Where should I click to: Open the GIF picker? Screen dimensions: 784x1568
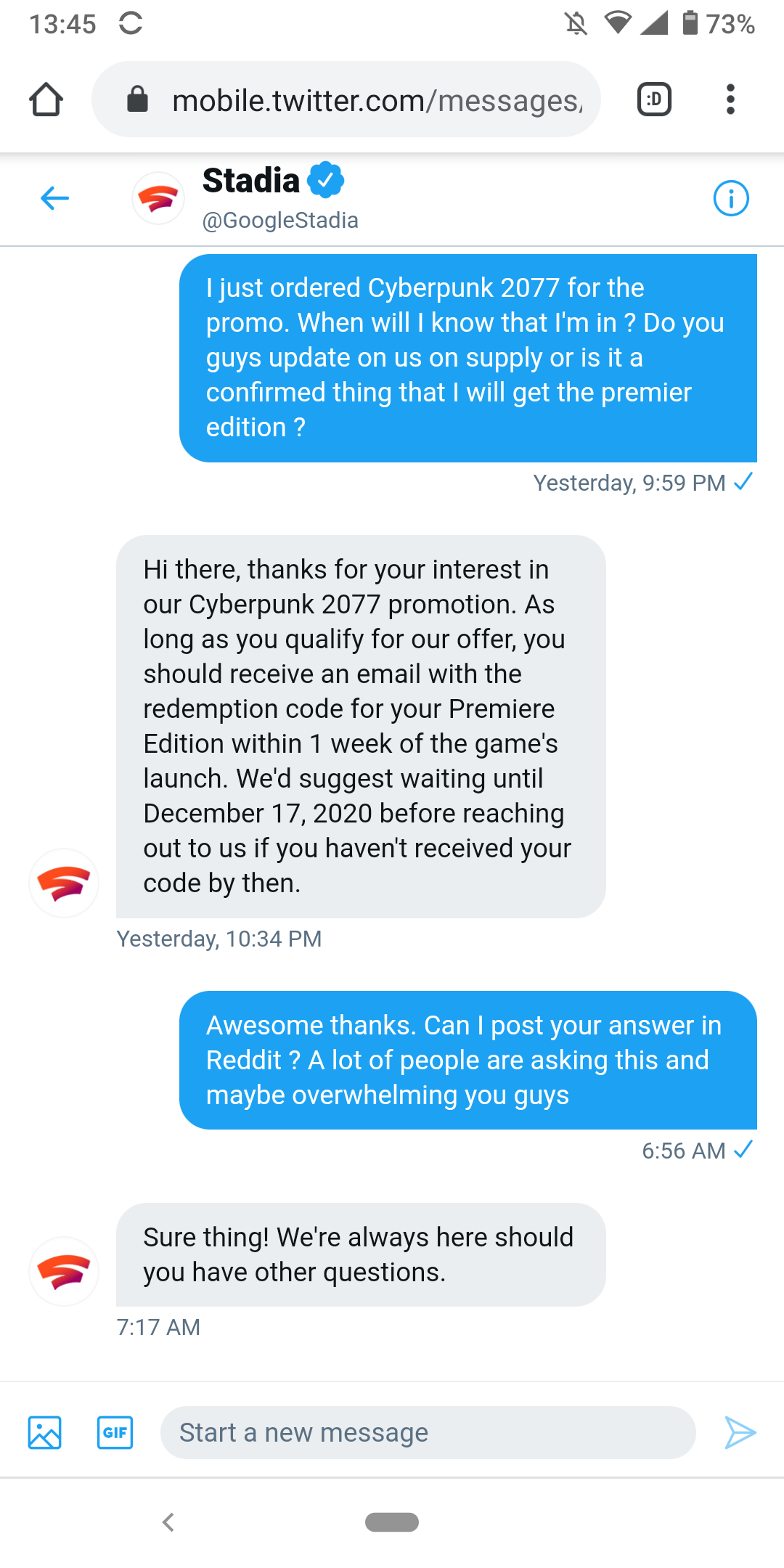tap(115, 1432)
